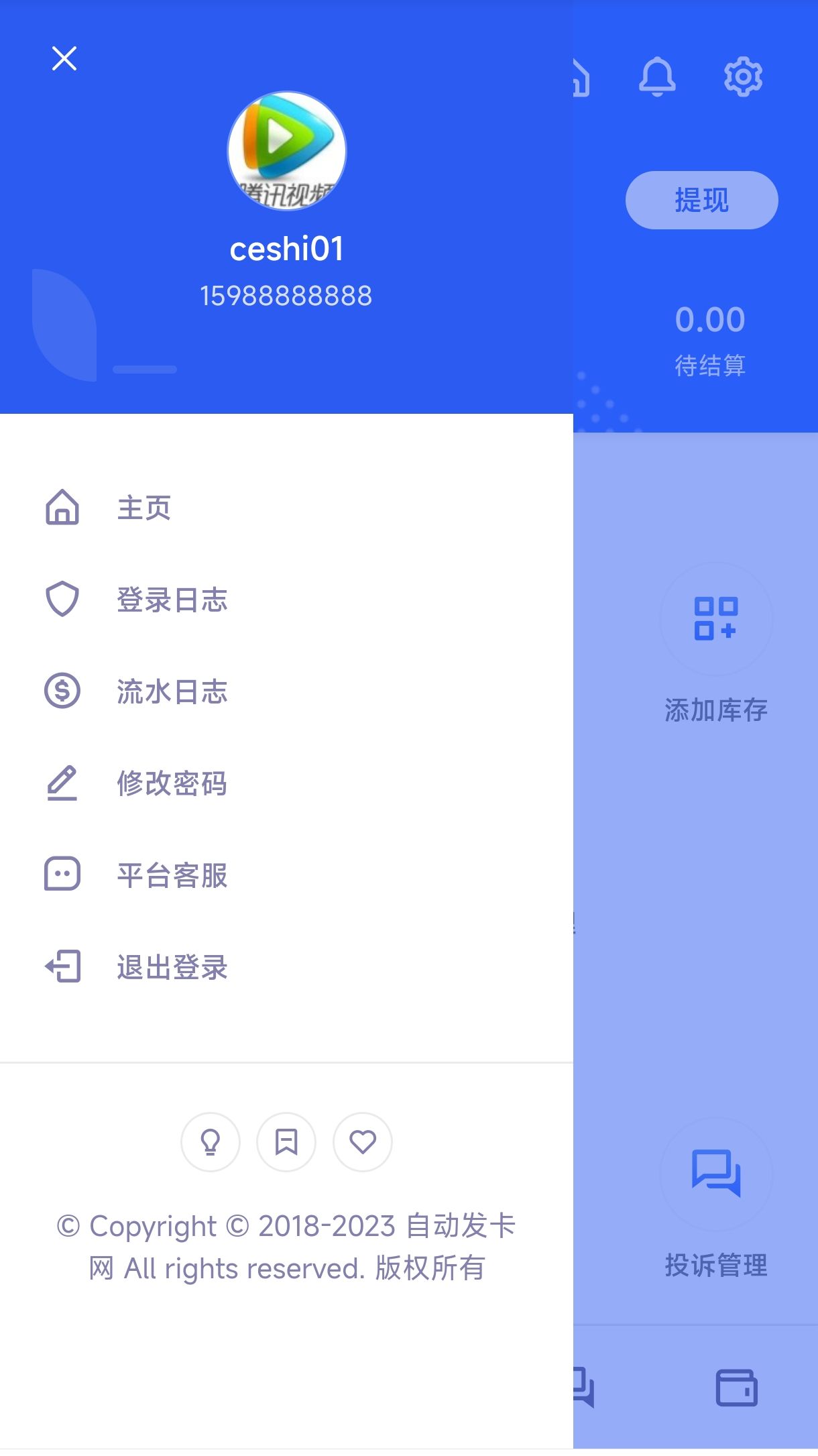Toggle the heart favorite icon
818x1456 pixels.
pyautogui.click(x=362, y=1142)
